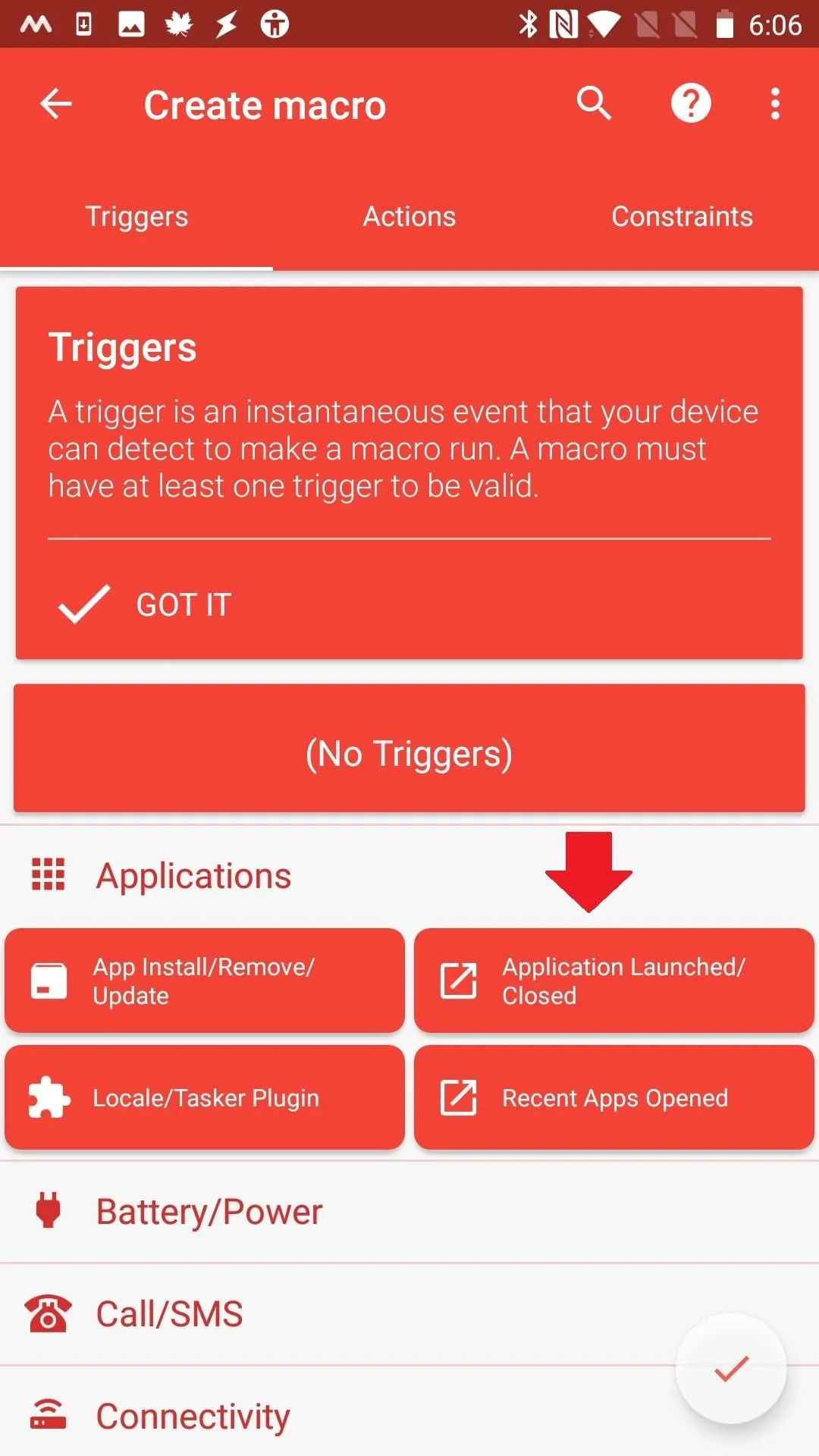Dismiss the tip with GOT IT
This screenshot has height=1456, width=819.
tap(146, 604)
